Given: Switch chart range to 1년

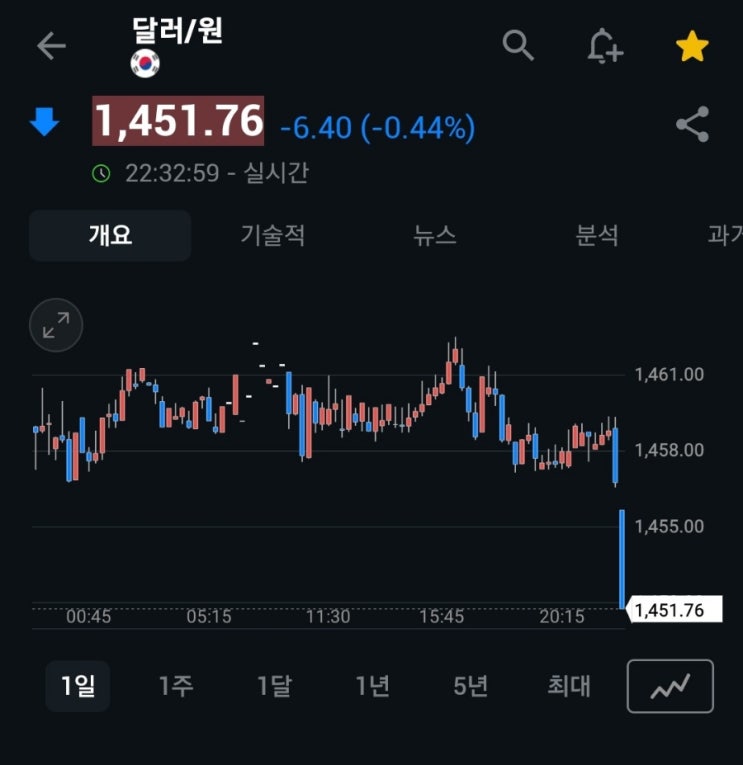Looking at the screenshot, I should click(x=372, y=686).
